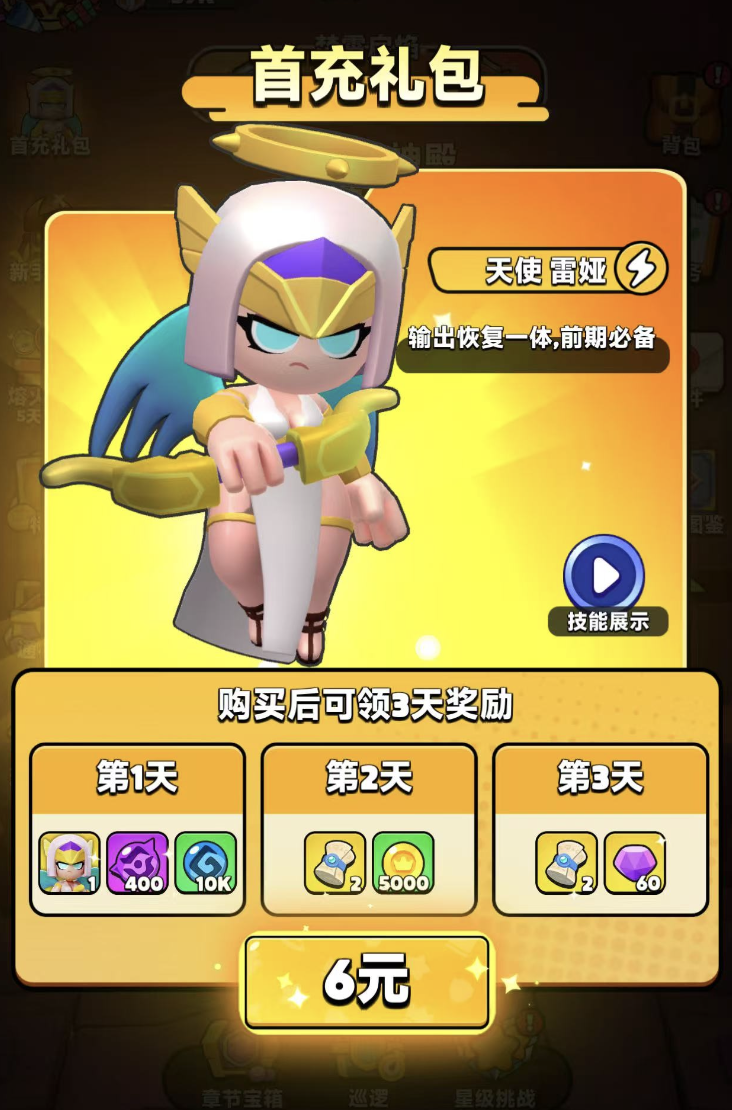Screen dimensions: 732x1110
Task: View the 5000 gold coin reward
Action: (403, 862)
